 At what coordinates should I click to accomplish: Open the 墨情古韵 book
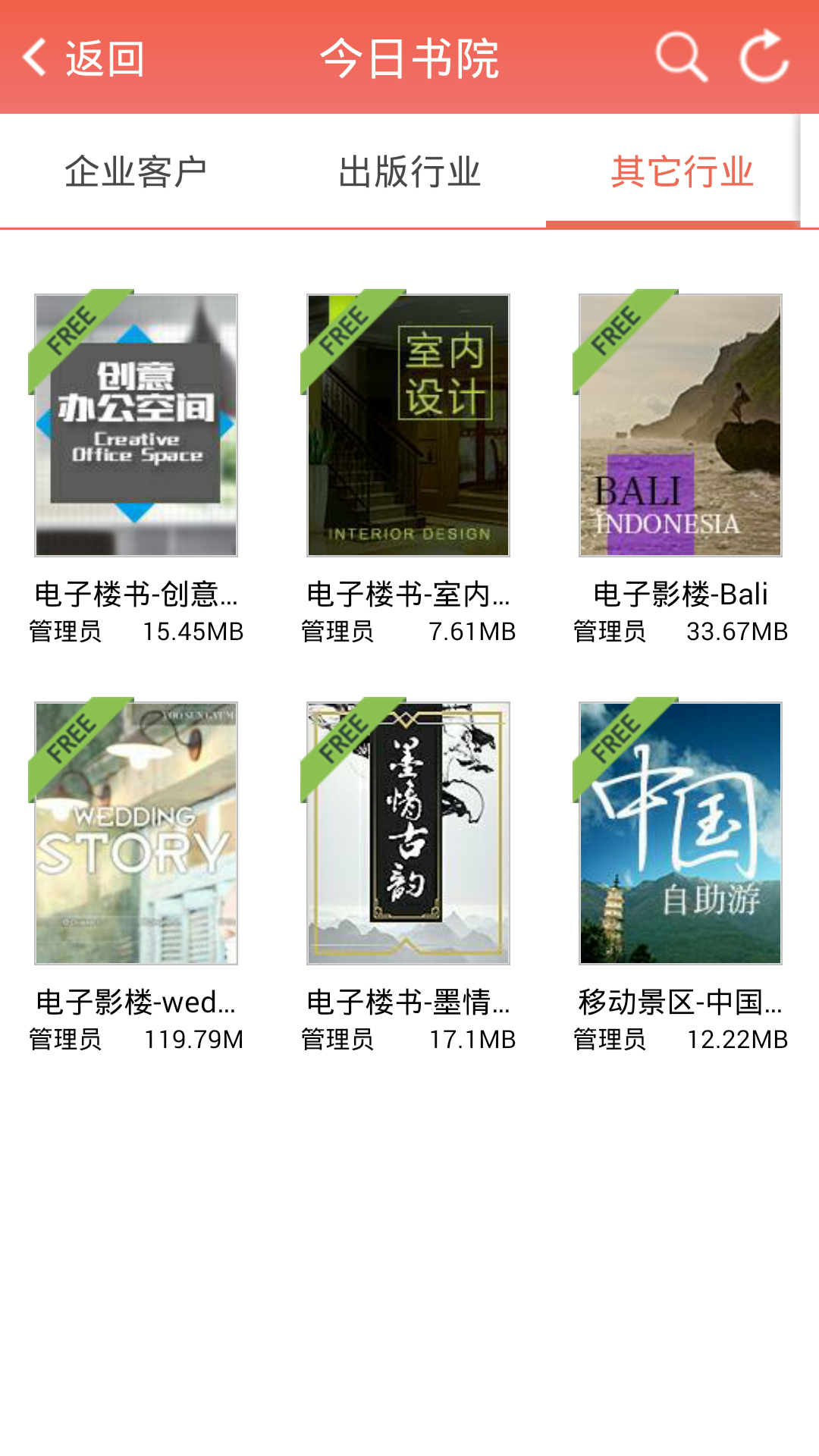click(408, 833)
